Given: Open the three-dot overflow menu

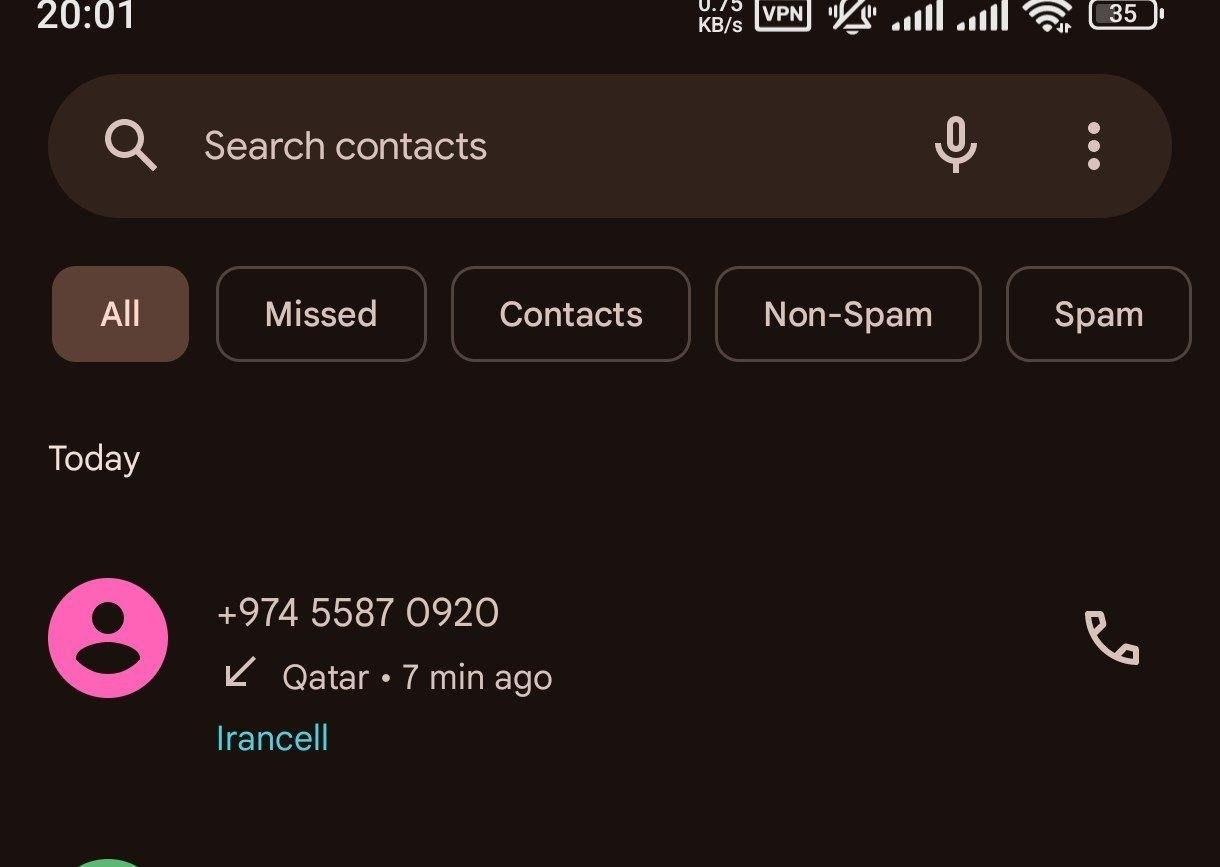Looking at the screenshot, I should pos(1093,146).
